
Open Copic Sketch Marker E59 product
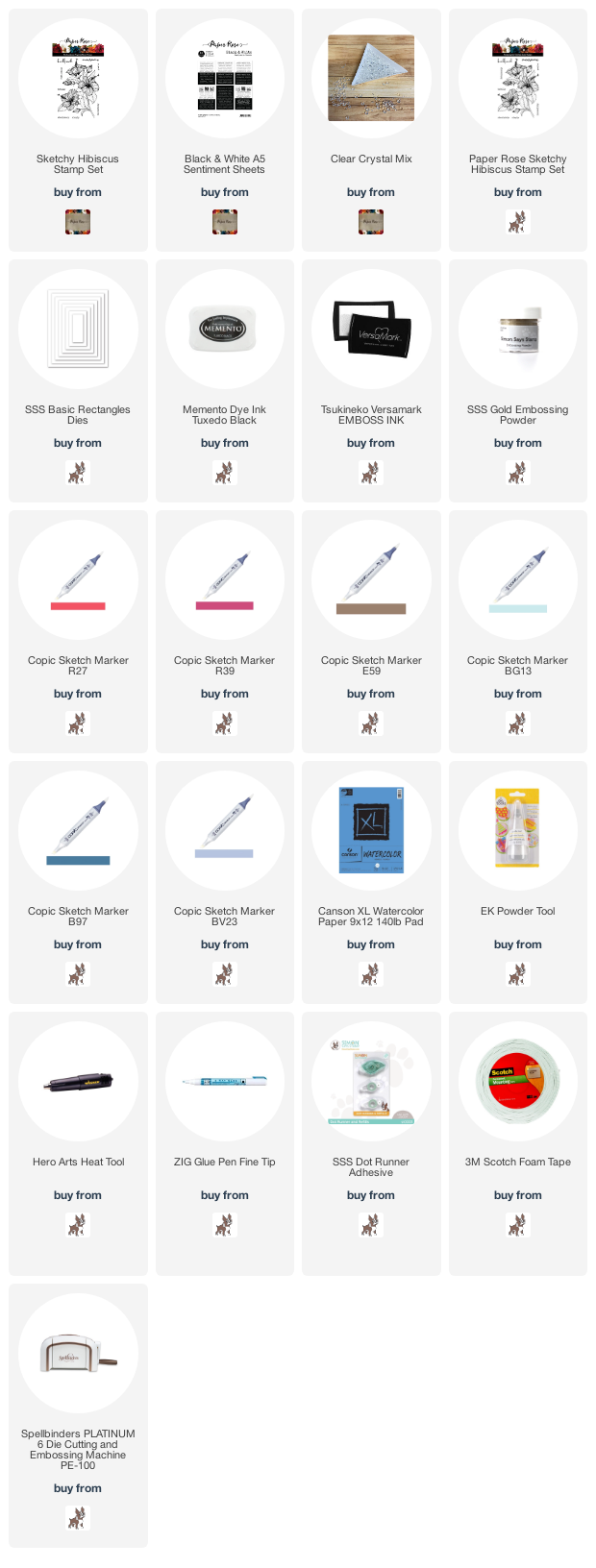pyautogui.click(x=371, y=579)
